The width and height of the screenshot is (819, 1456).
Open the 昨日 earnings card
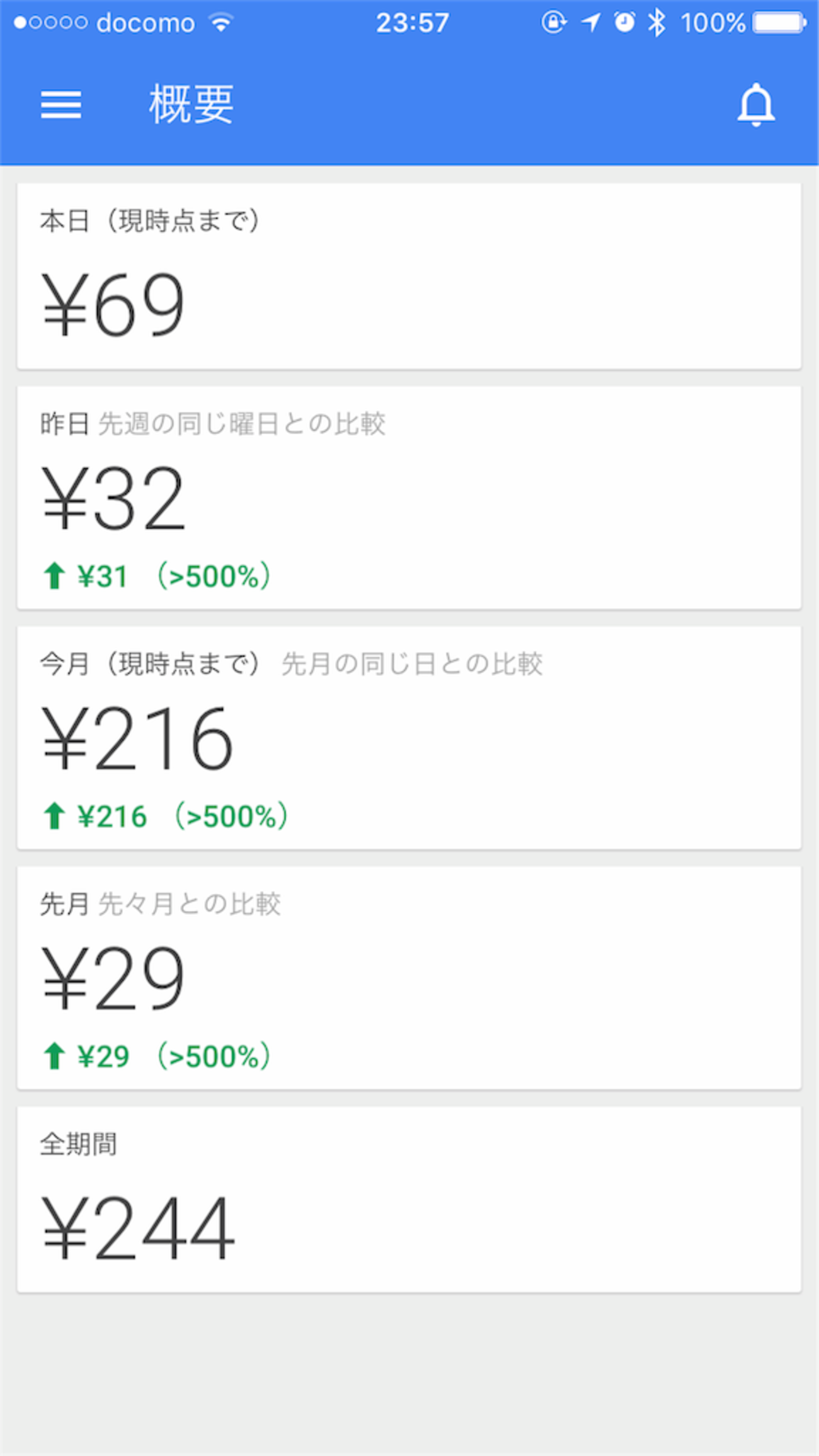pyautogui.click(x=409, y=498)
